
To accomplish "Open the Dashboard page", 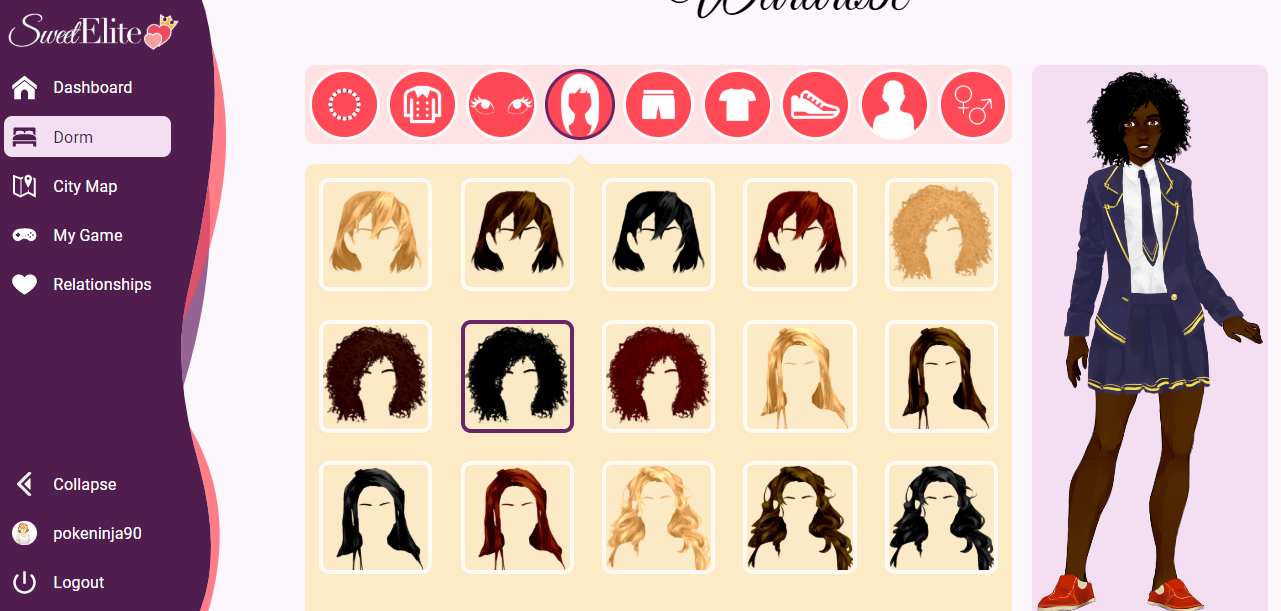I will 91,88.
